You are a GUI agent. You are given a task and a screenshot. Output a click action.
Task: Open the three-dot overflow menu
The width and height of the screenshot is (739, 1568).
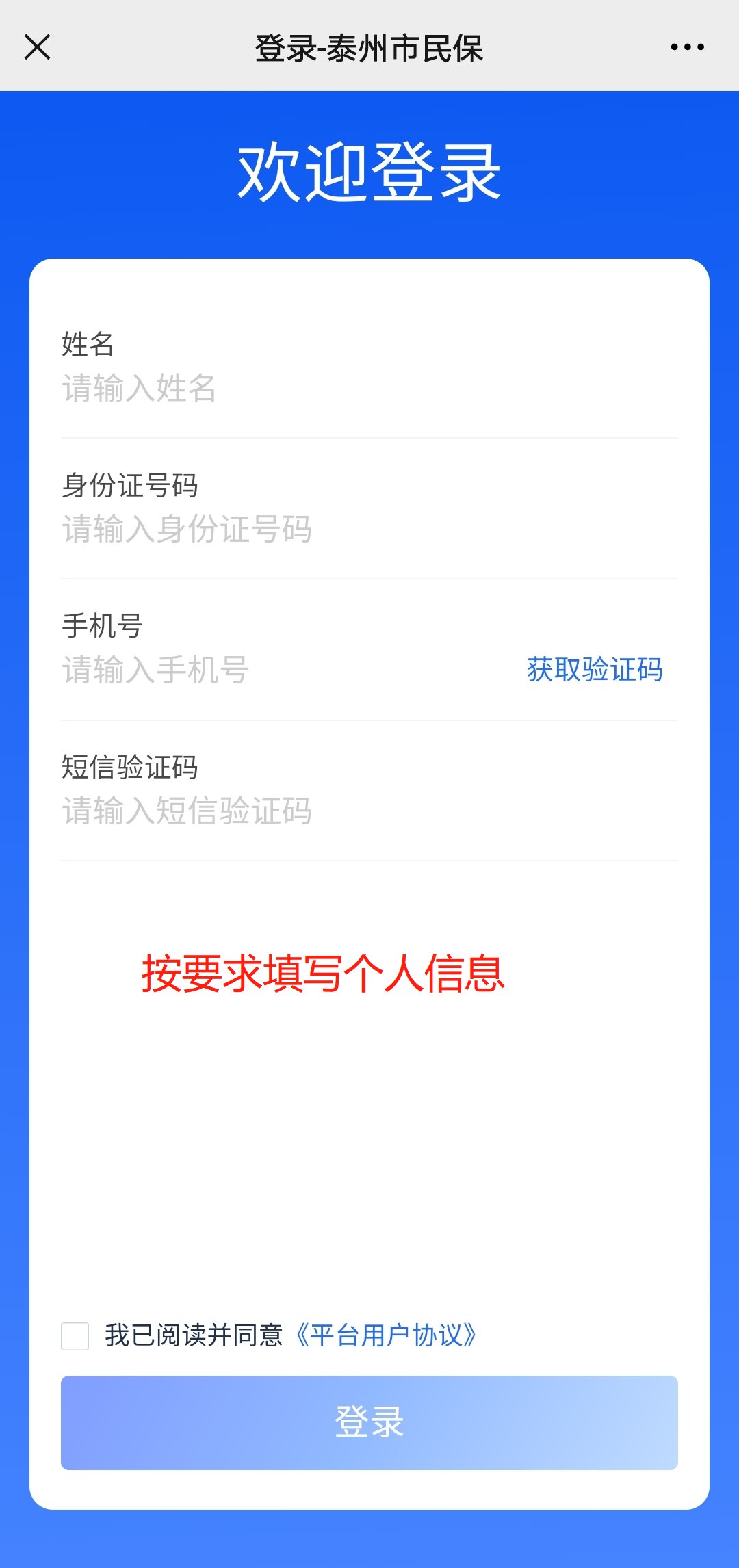[687, 47]
